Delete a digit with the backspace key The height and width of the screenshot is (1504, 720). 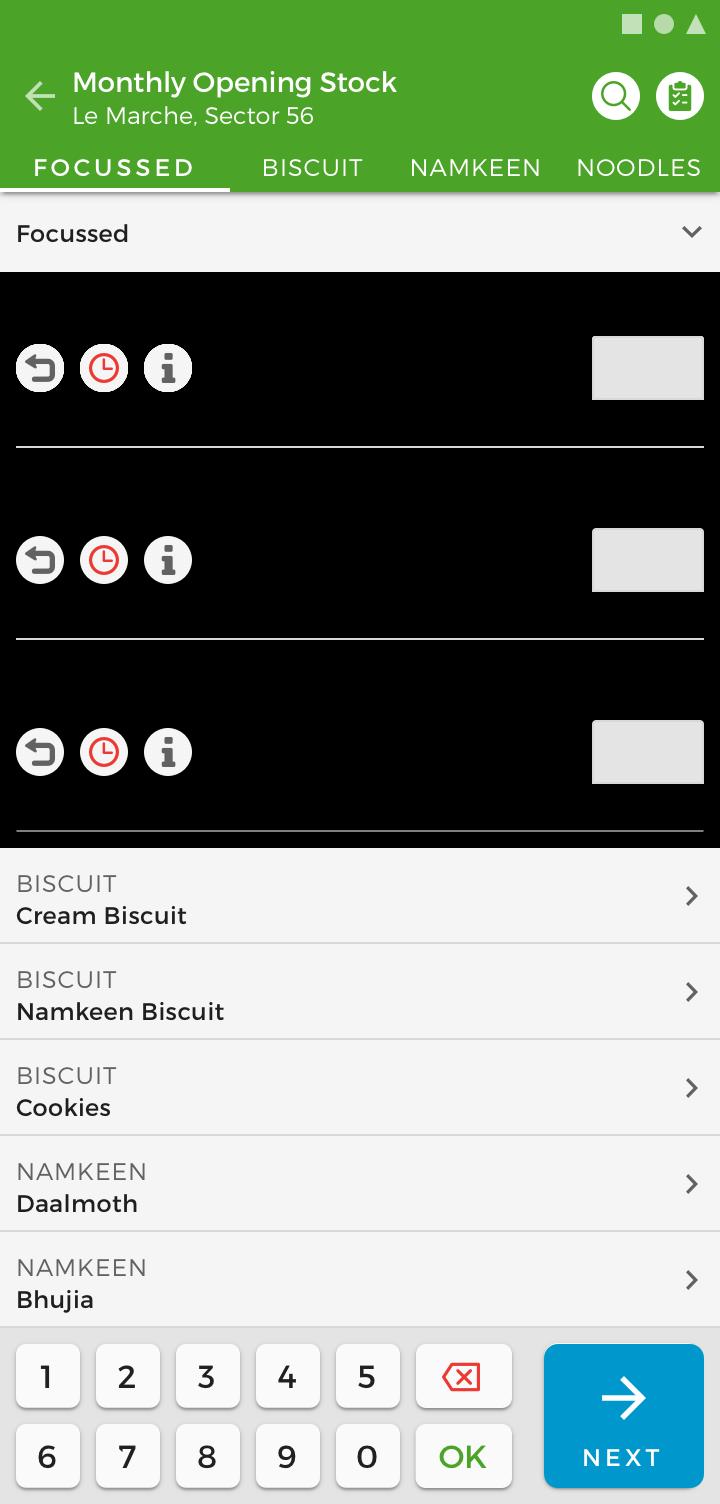(464, 1376)
